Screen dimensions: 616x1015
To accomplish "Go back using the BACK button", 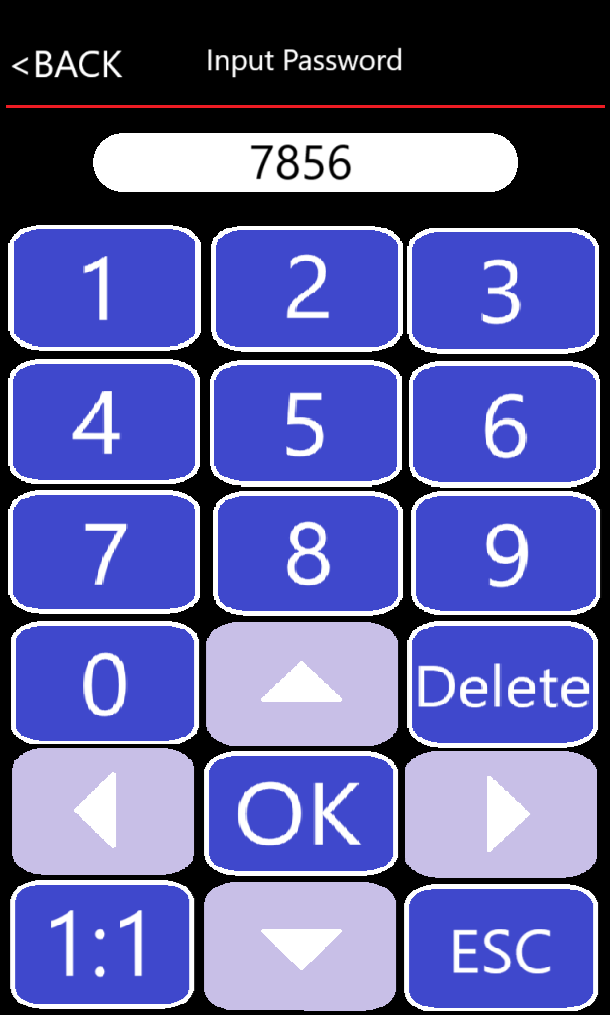I will pos(67,65).
